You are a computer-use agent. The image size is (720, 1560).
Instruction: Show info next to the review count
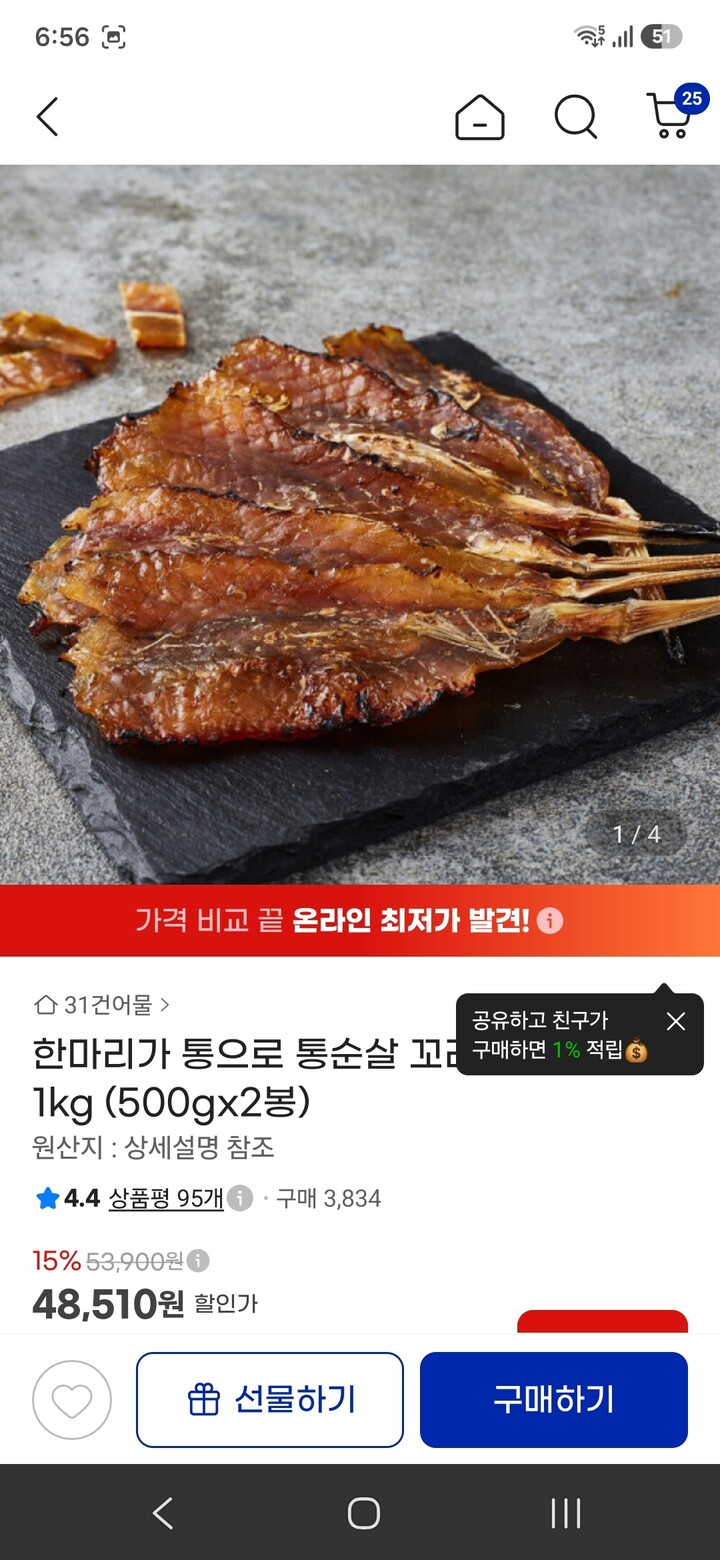pos(239,1198)
